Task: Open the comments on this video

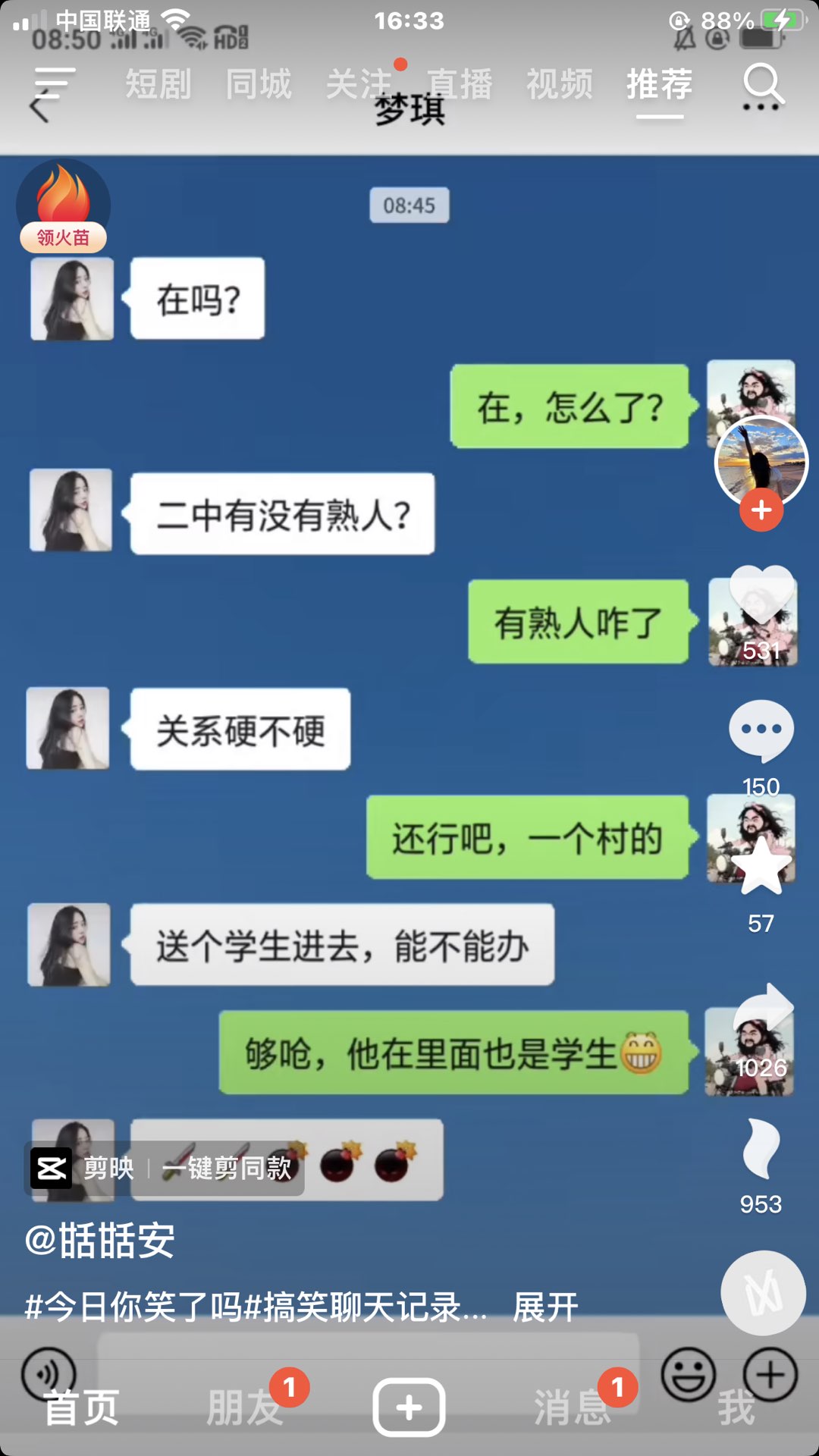Action: [x=761, y=732]
